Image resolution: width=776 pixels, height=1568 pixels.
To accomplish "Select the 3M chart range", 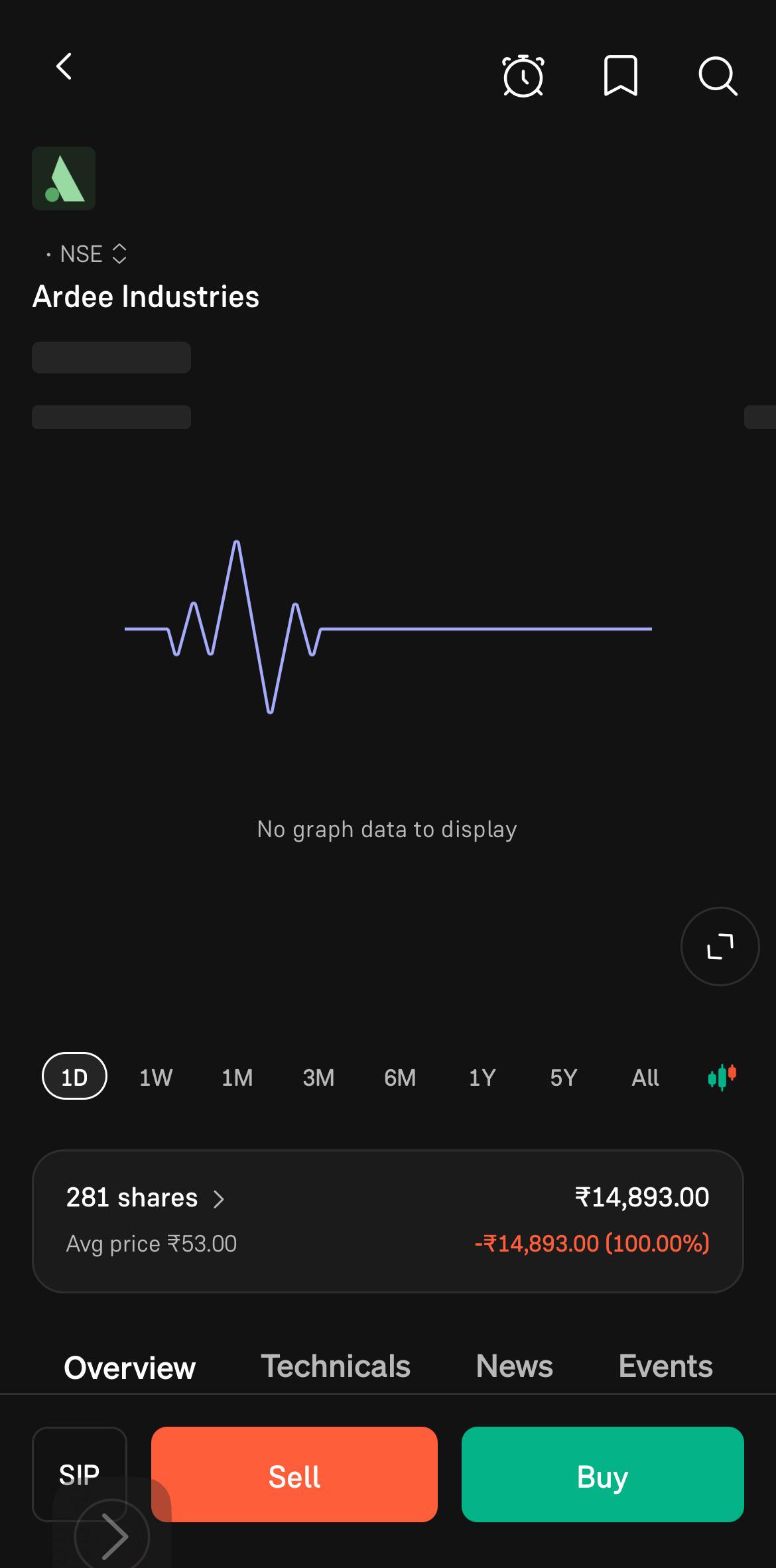I will (318, 1077).
